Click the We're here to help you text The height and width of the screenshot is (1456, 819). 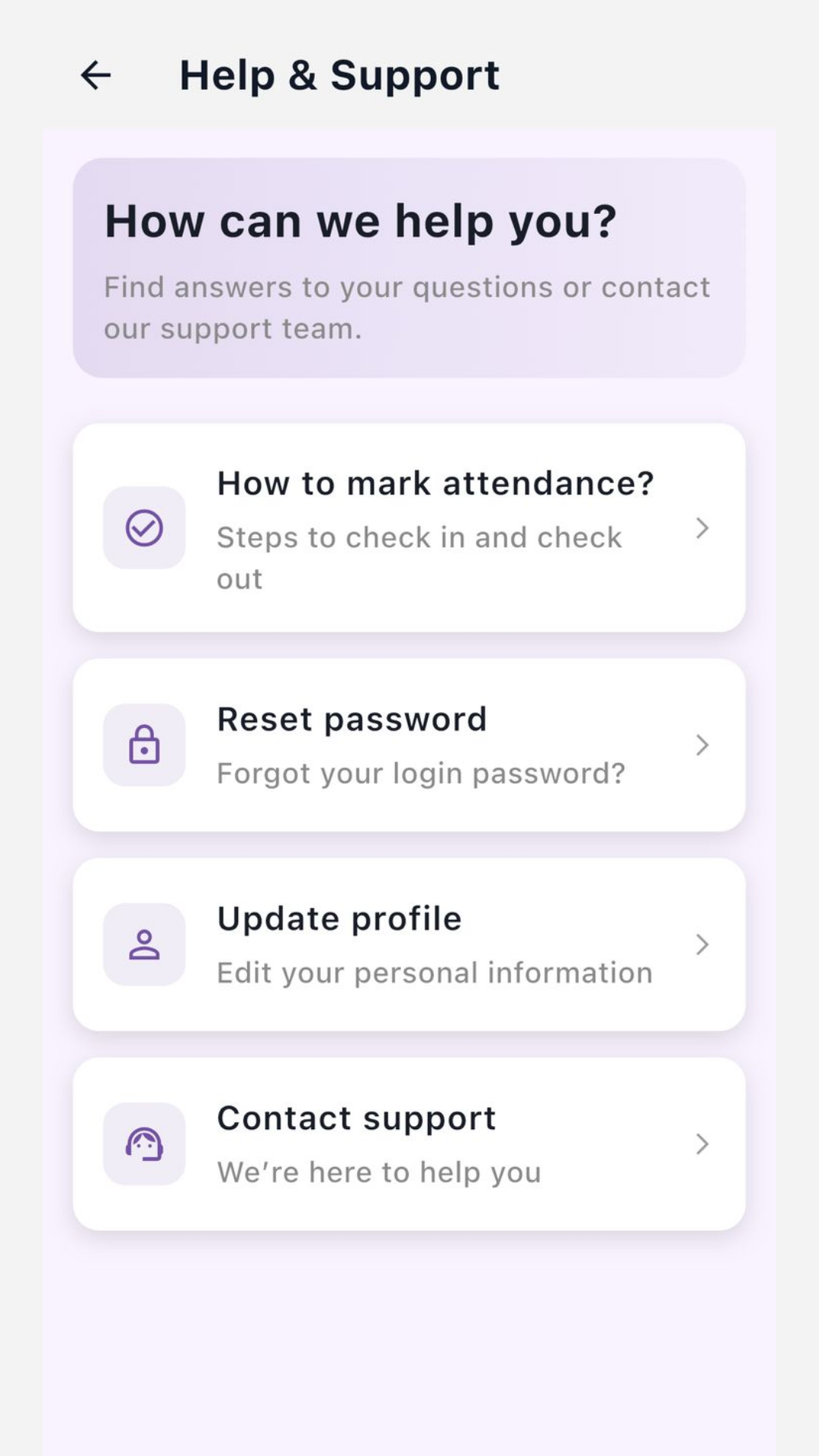pos(379,1172)
